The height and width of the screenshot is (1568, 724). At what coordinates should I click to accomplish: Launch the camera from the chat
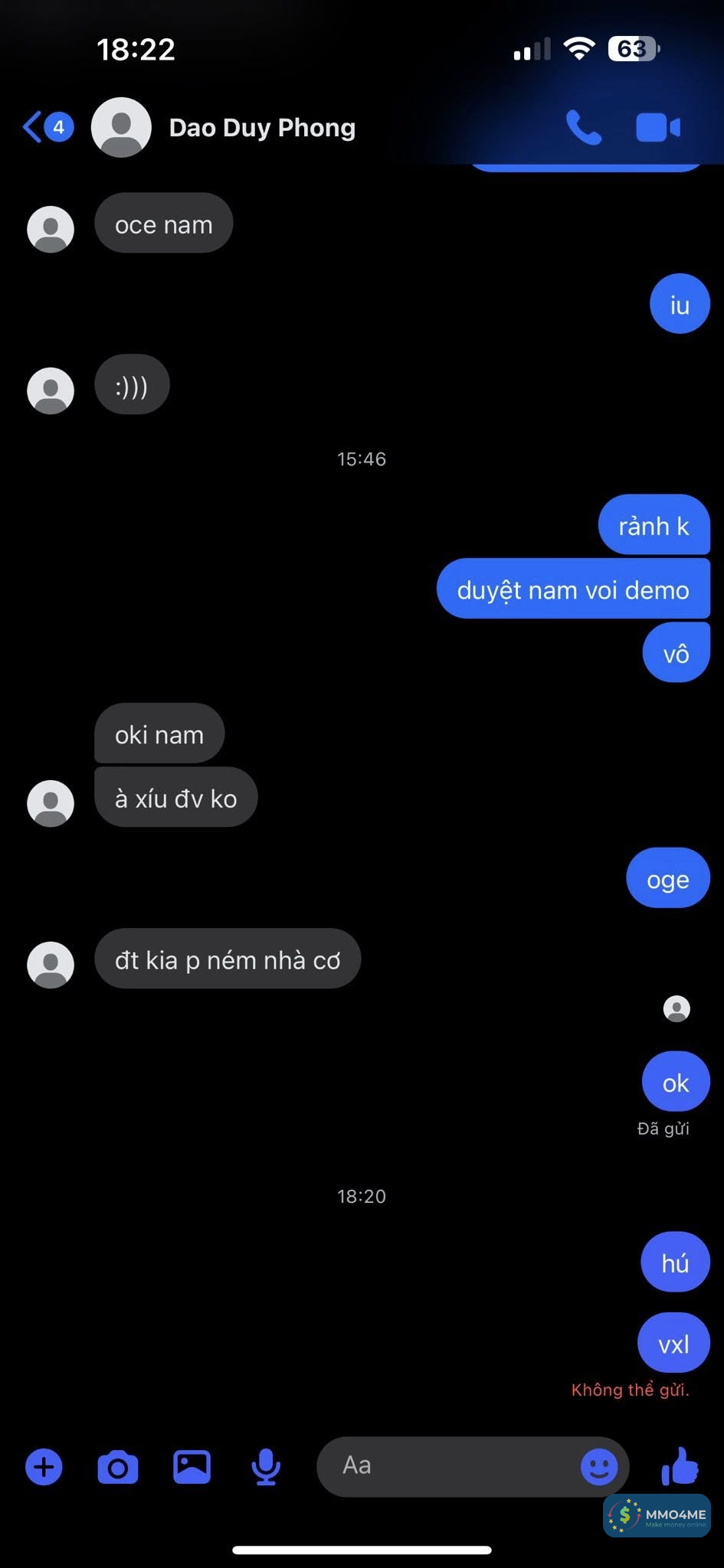point(118,1467)
